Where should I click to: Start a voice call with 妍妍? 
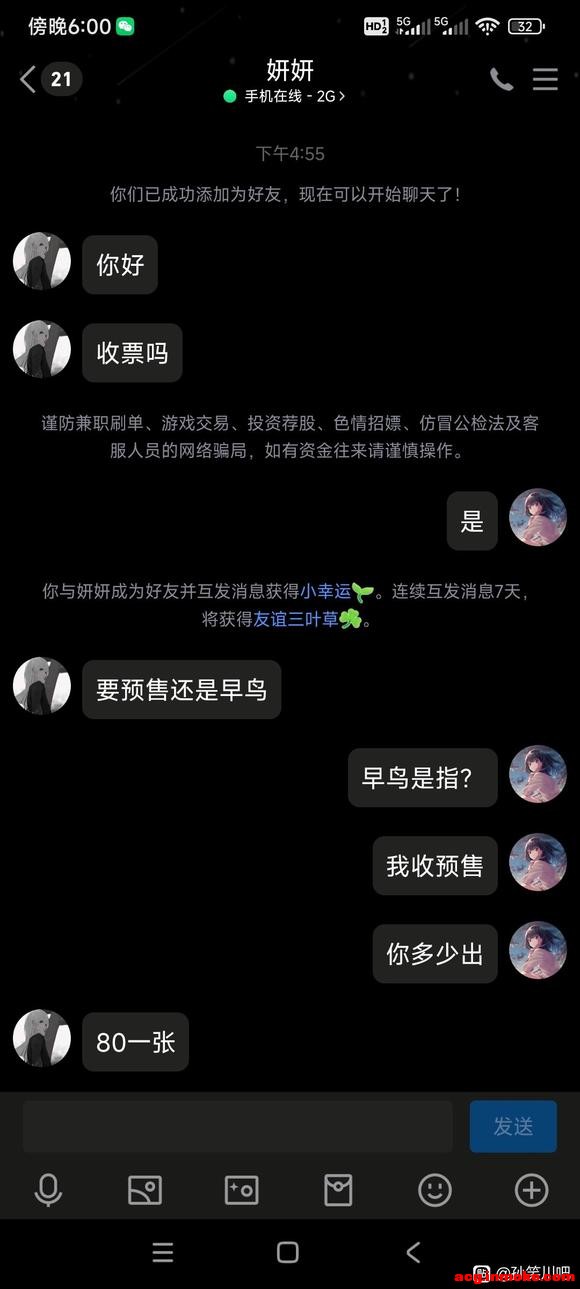pyautogui.click(x=501, y=79)
